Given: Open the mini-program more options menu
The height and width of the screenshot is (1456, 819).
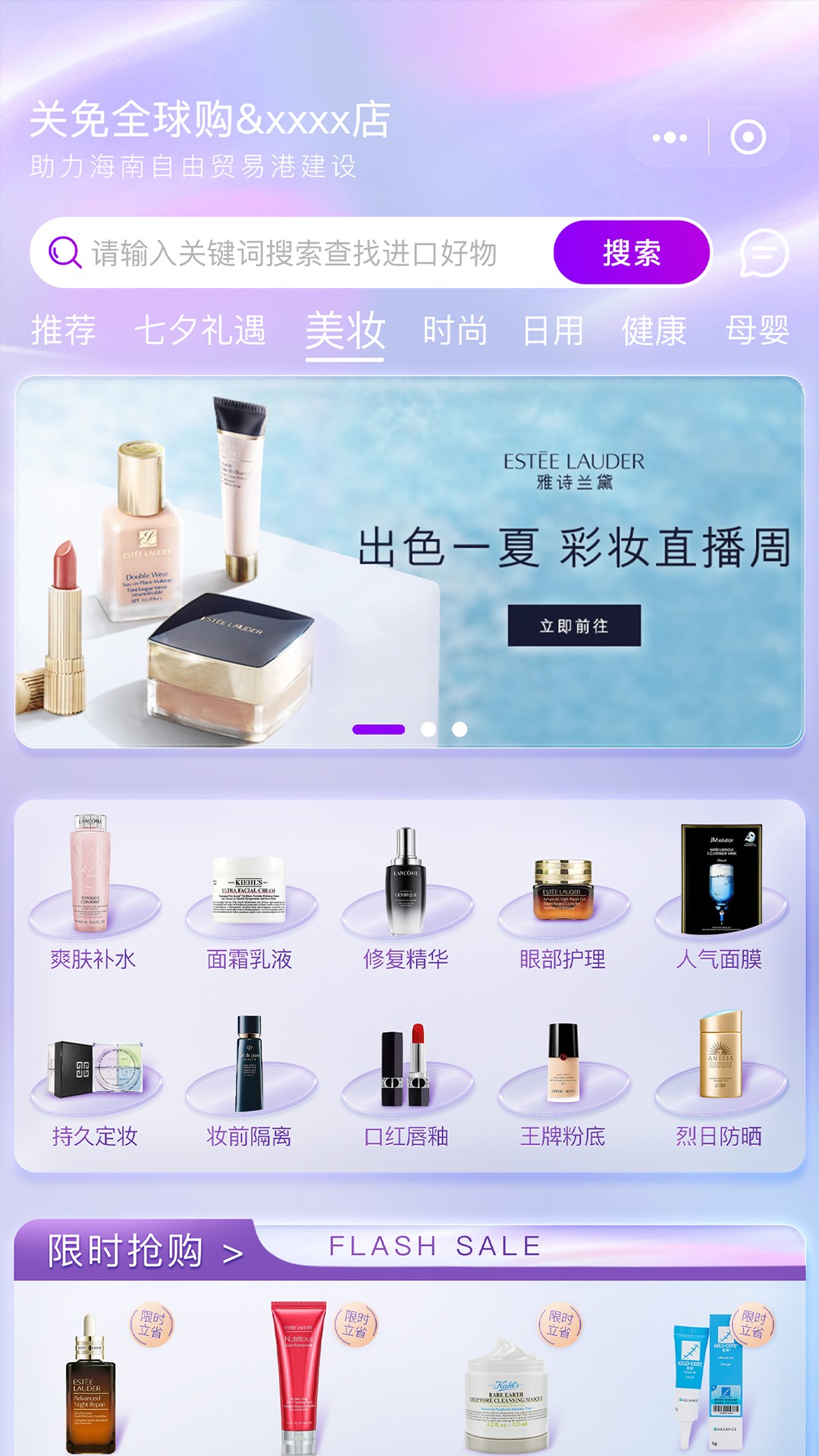Looking at the screenshot, I should (x=667, y=139).
